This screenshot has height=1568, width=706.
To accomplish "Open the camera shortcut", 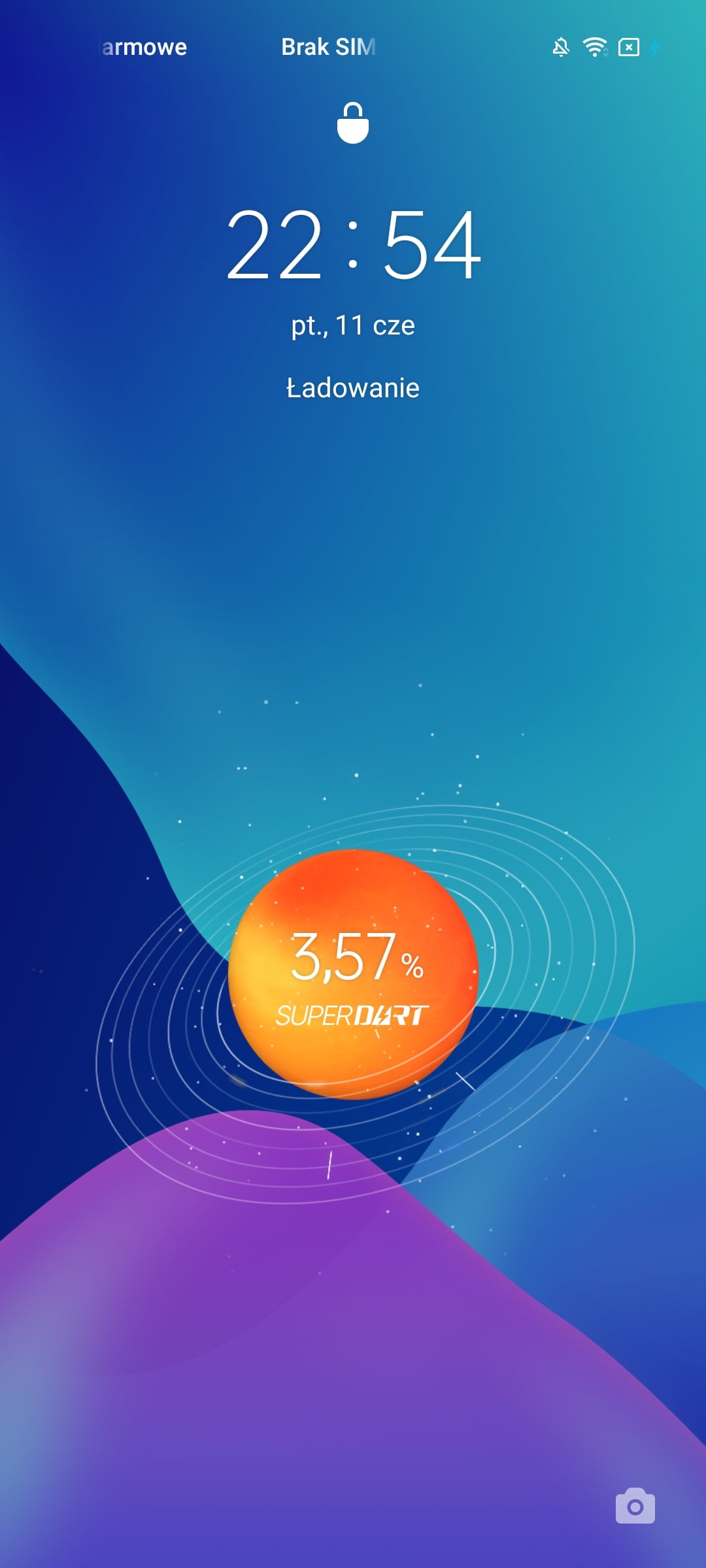I will (635, 1506).
